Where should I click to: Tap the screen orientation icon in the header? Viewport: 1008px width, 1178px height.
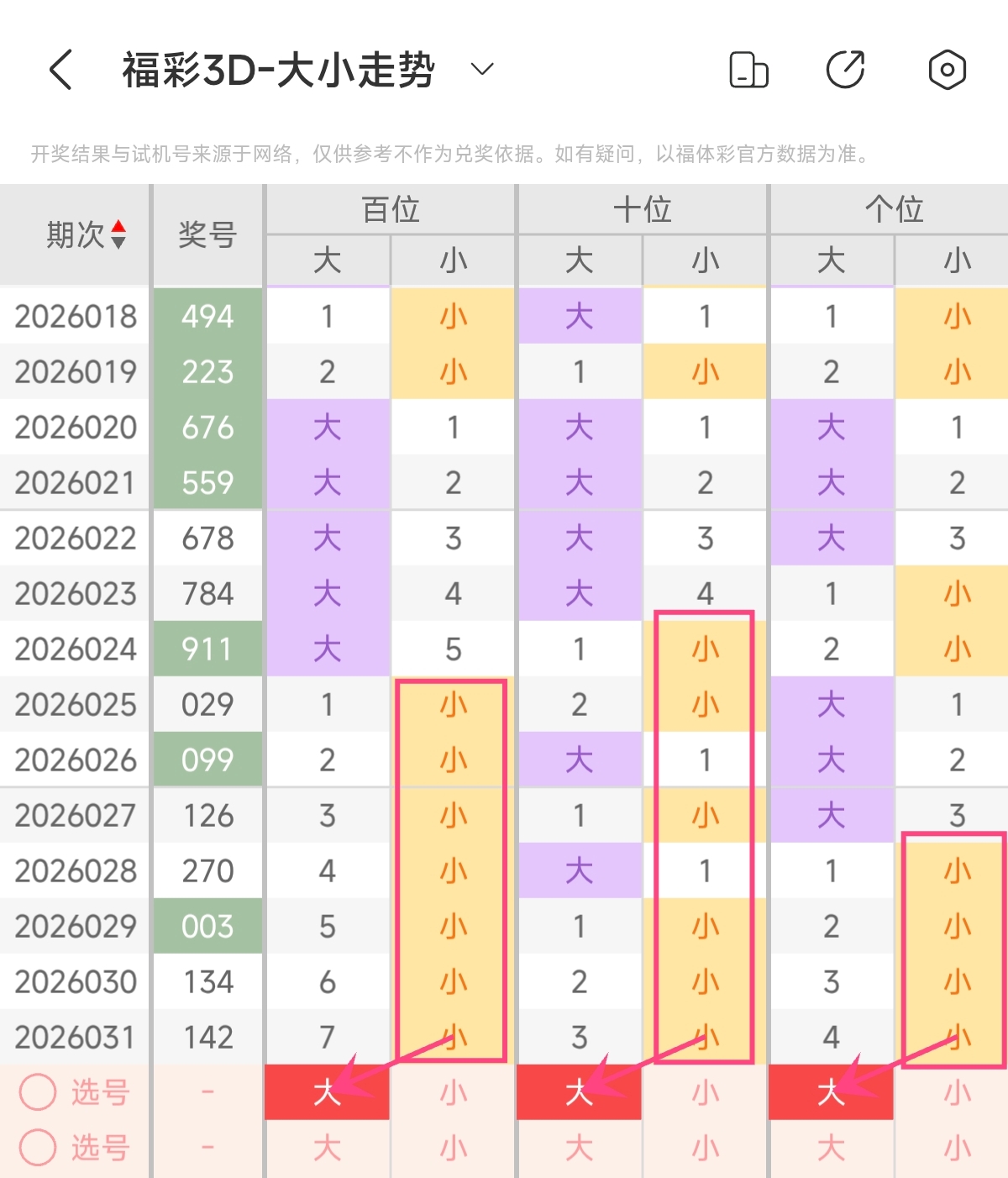click(748, 69)
